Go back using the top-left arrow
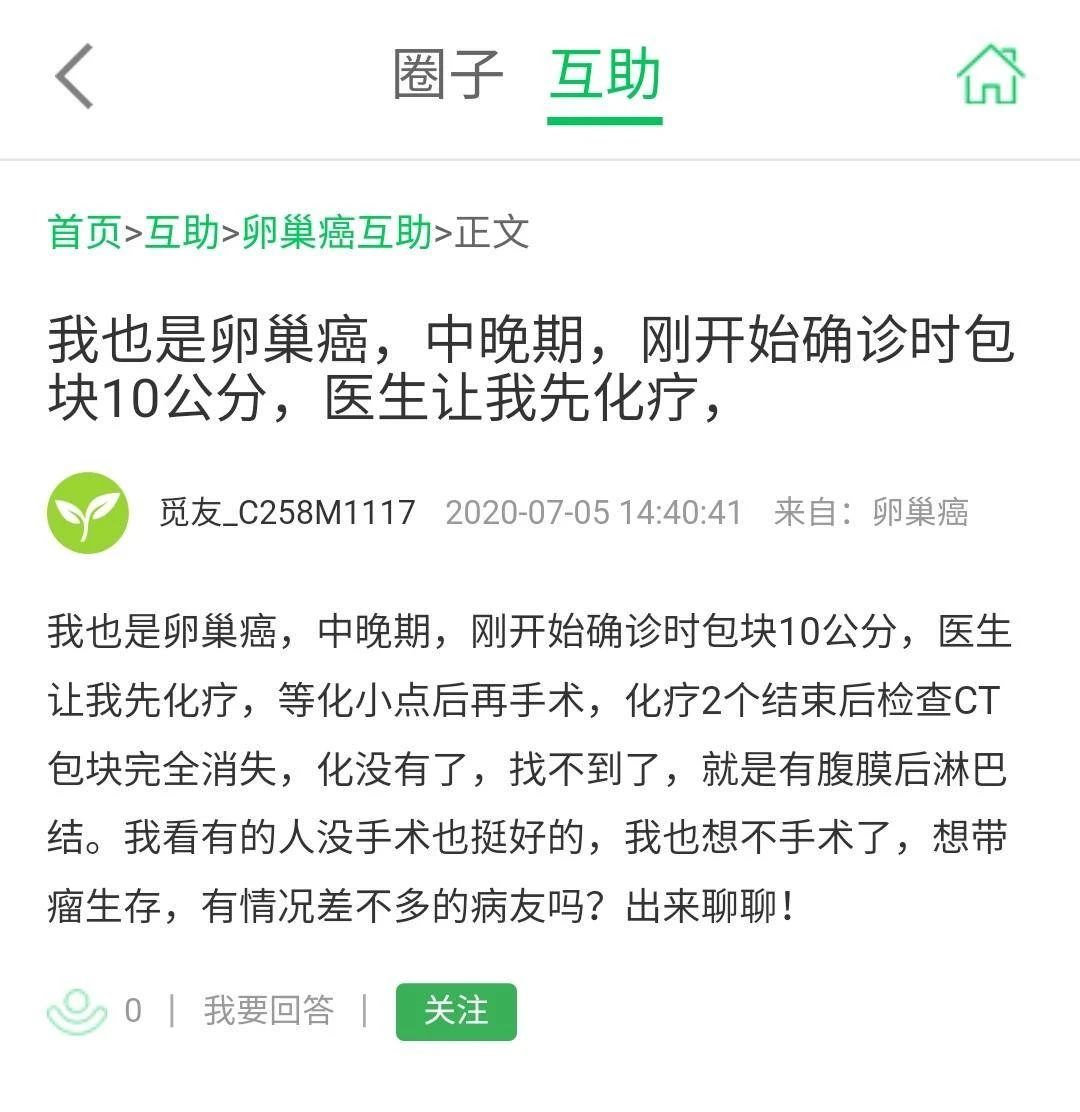This screenshot has width=1080, height=1112. point(75,76)
